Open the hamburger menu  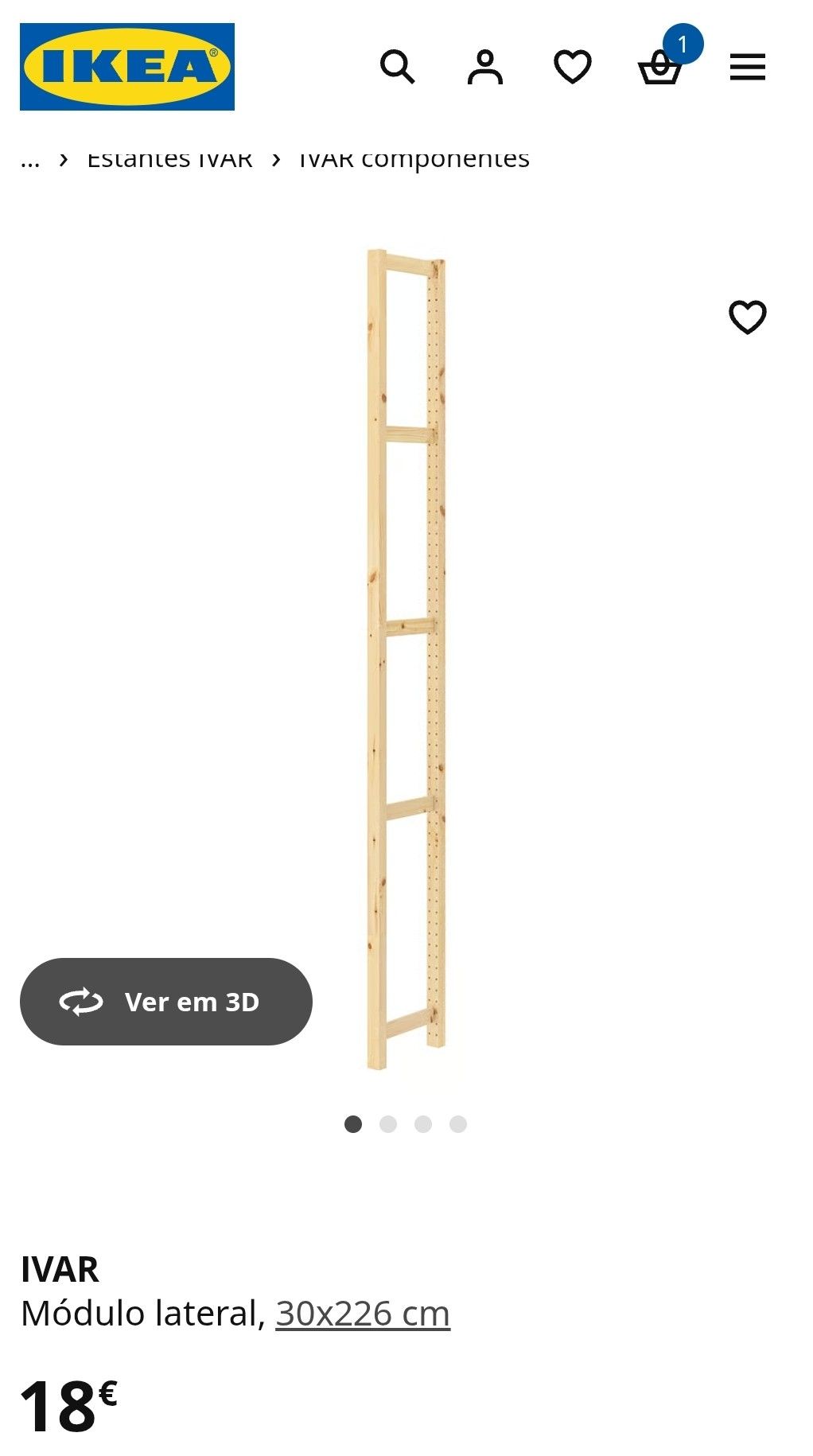748,67
